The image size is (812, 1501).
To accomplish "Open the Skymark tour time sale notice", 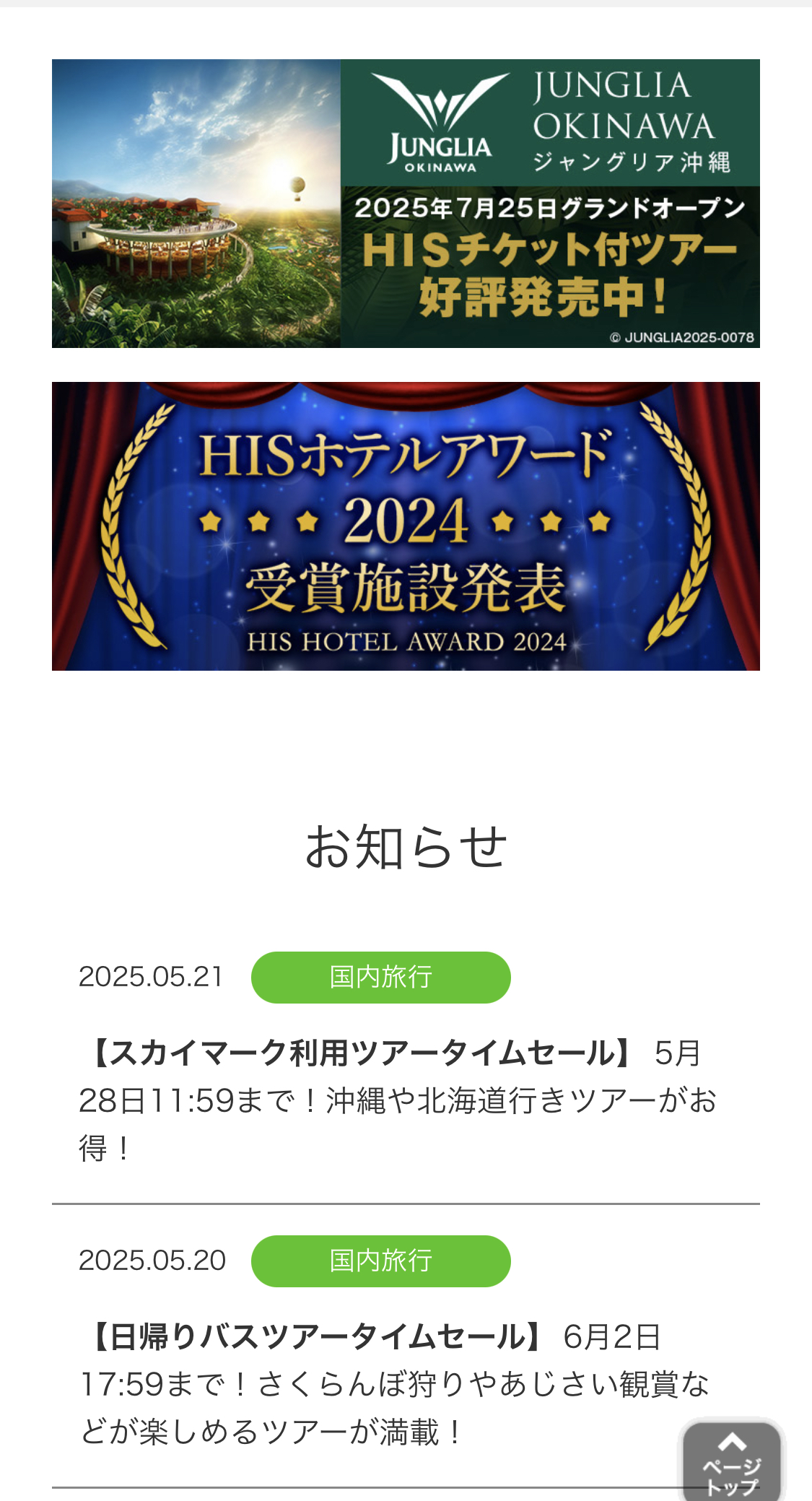I will click(398, 1100).
